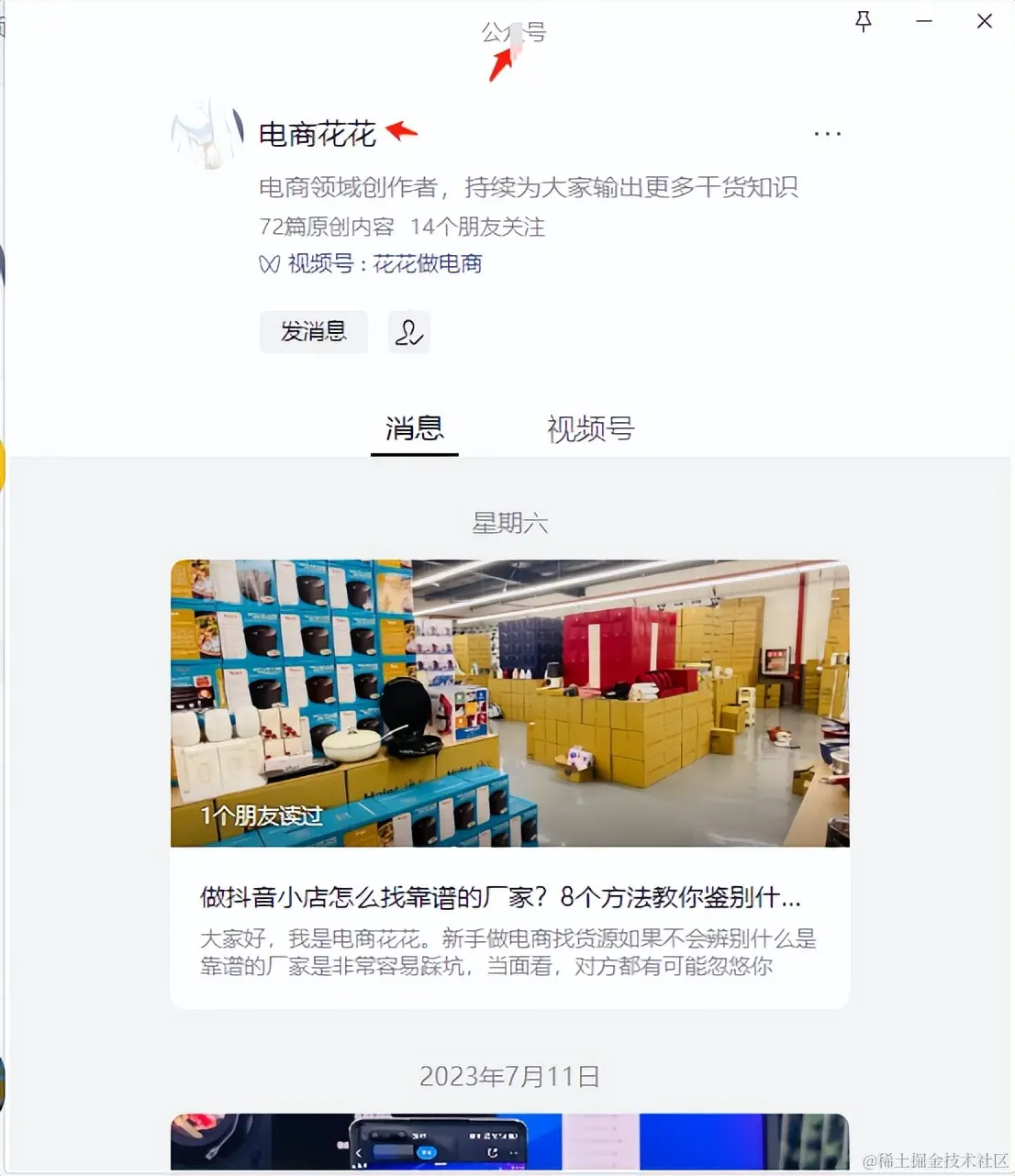Minimize the window
Screen dimensions: 1015x1176
[x=923, y=21]
